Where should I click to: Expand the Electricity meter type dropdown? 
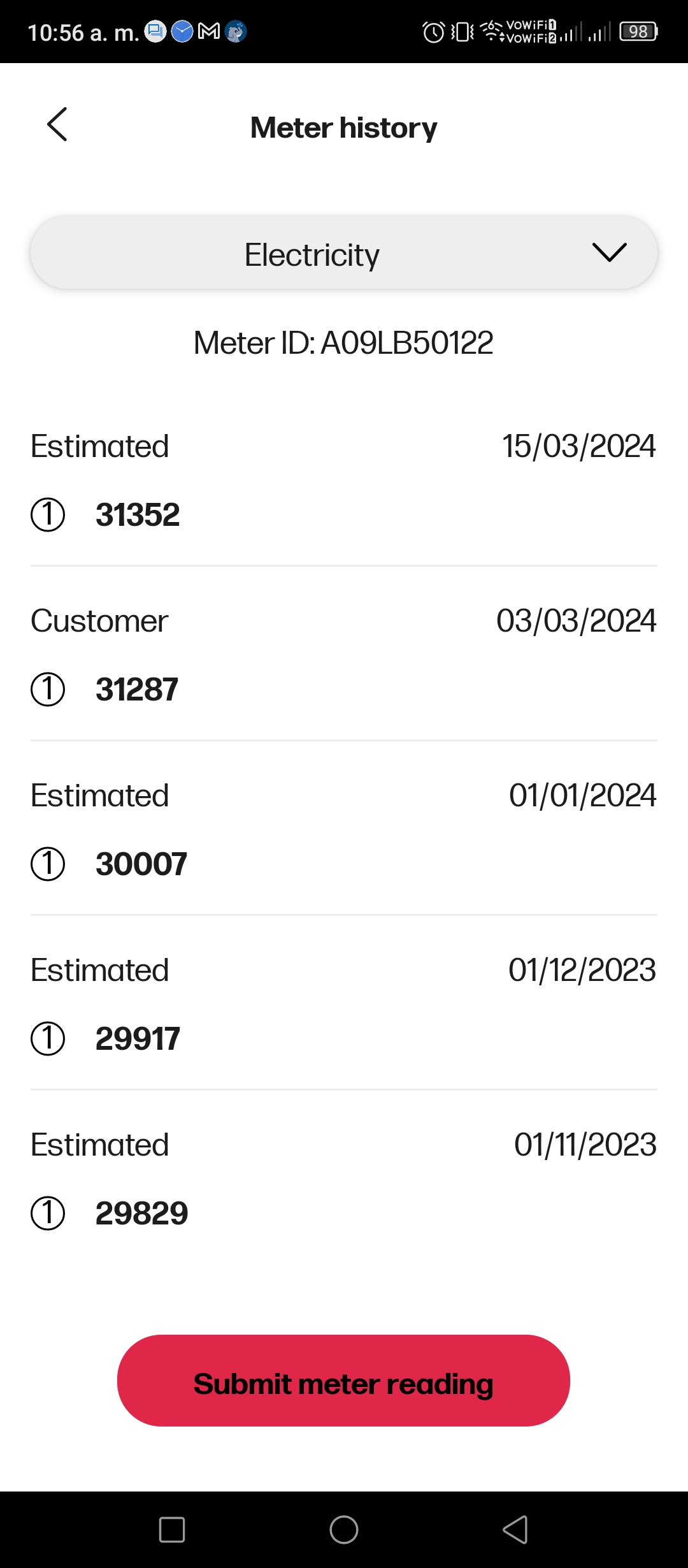pos(344,252)
